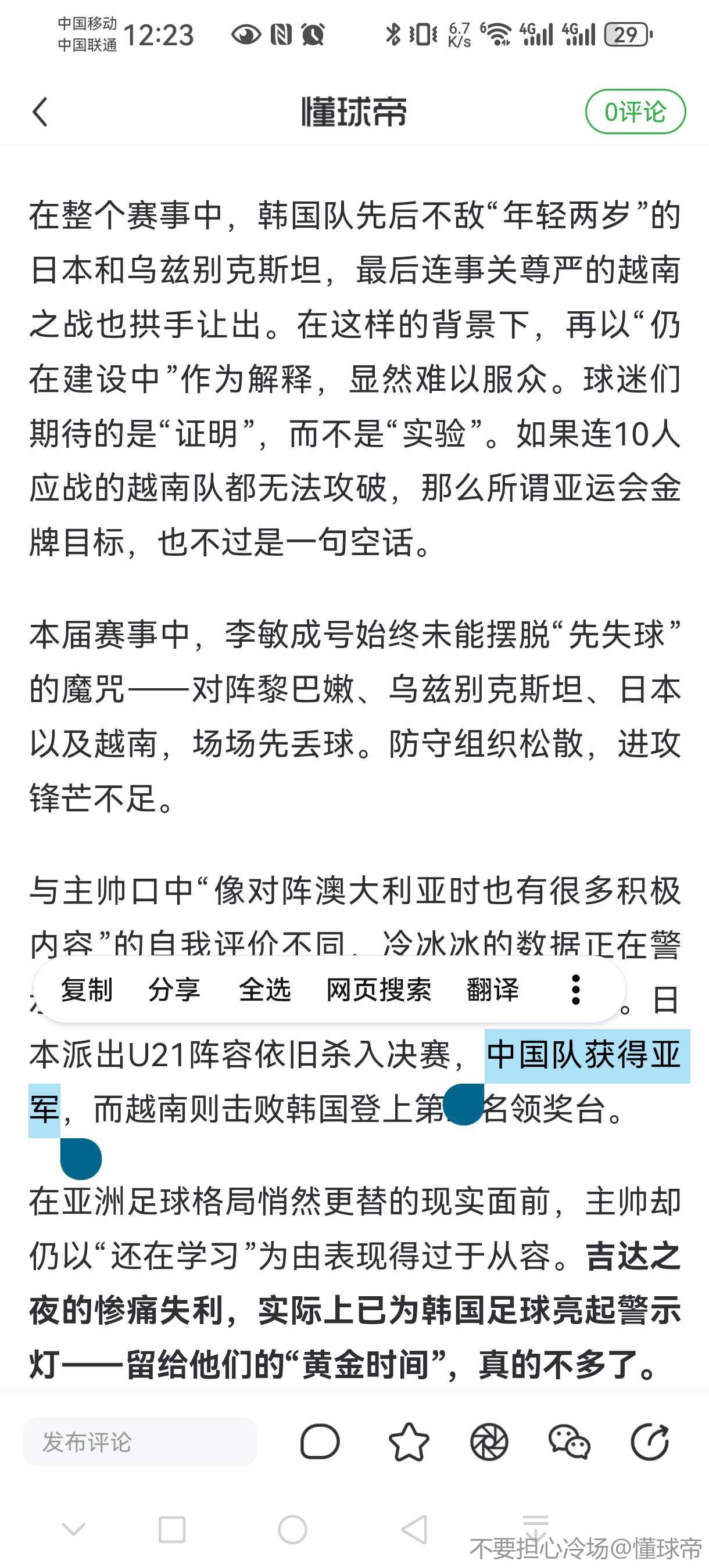
Task: Copy selected text with 复制
Action: point(87,990)
